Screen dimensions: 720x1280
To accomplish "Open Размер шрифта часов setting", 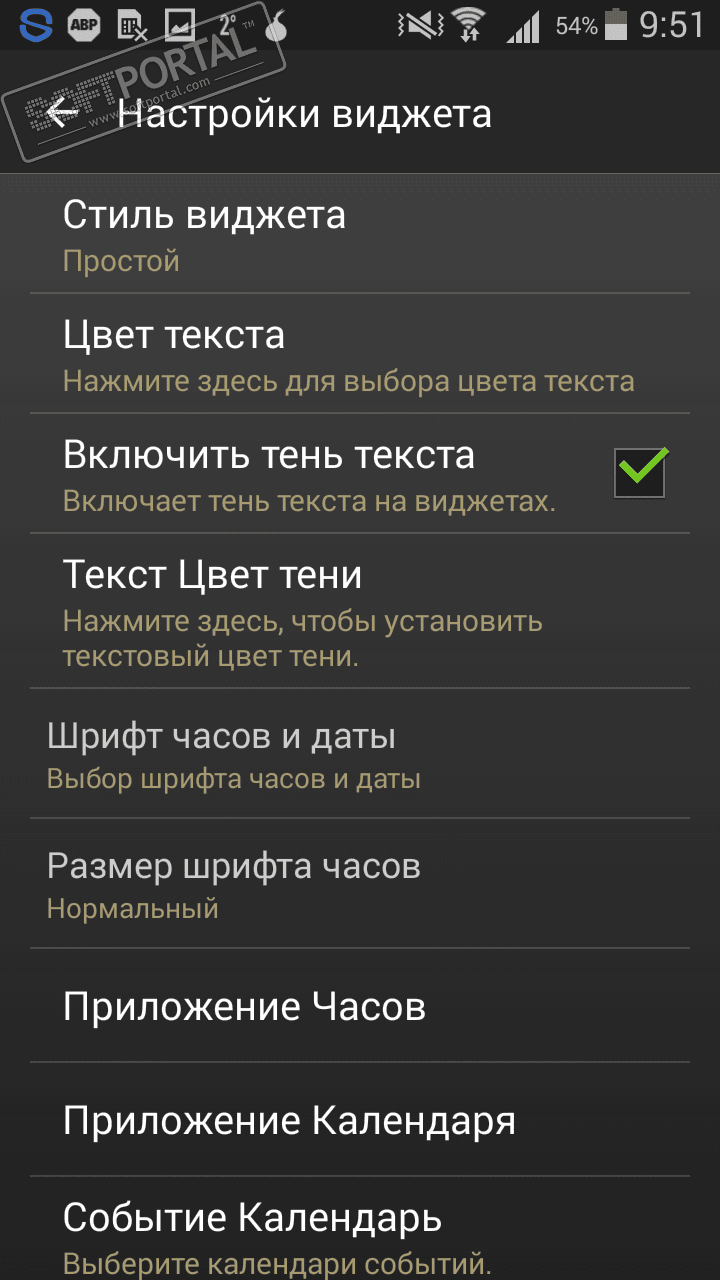I will [x=360, y=884].
